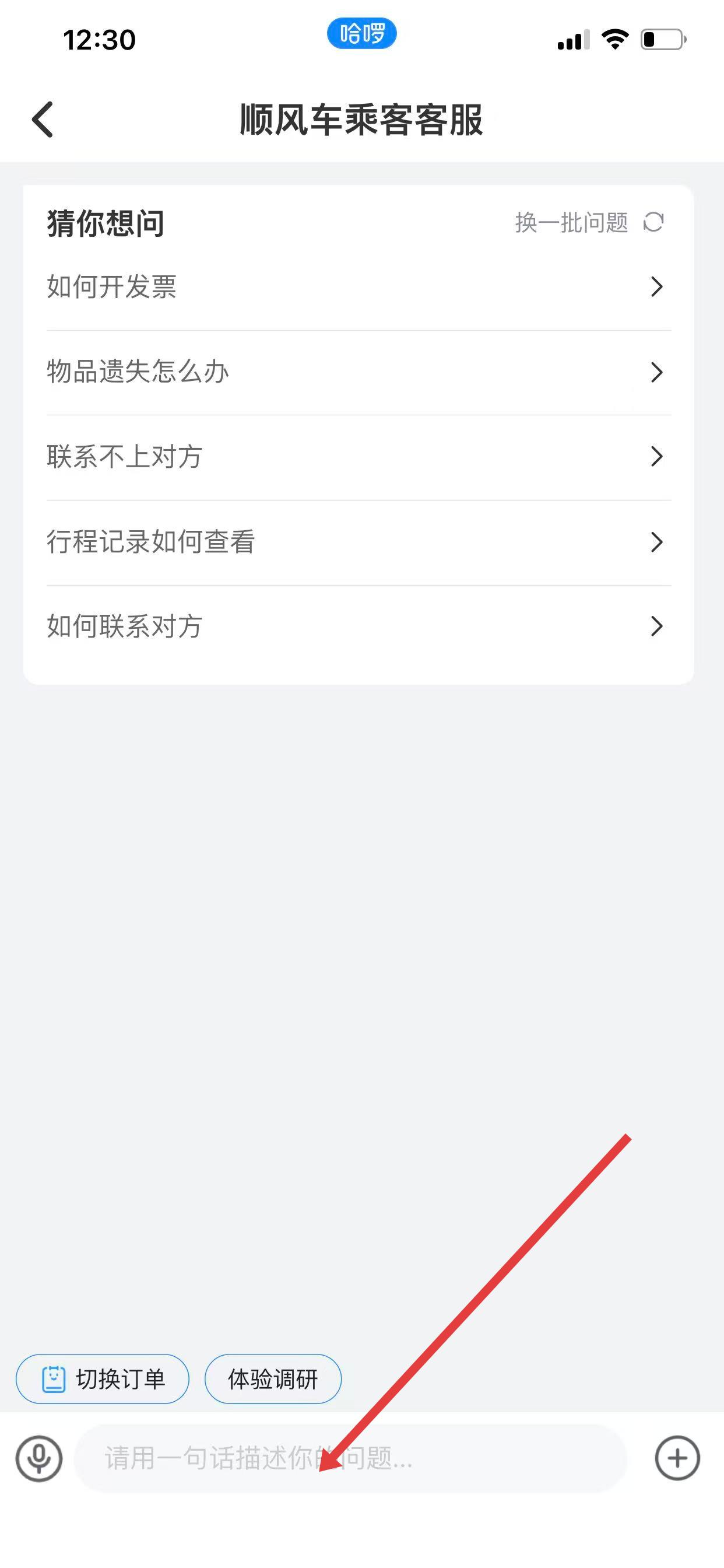Open the 物品遗失怎么办 question
Screen dimensions: 724x1568
click(x=358, y=372)
